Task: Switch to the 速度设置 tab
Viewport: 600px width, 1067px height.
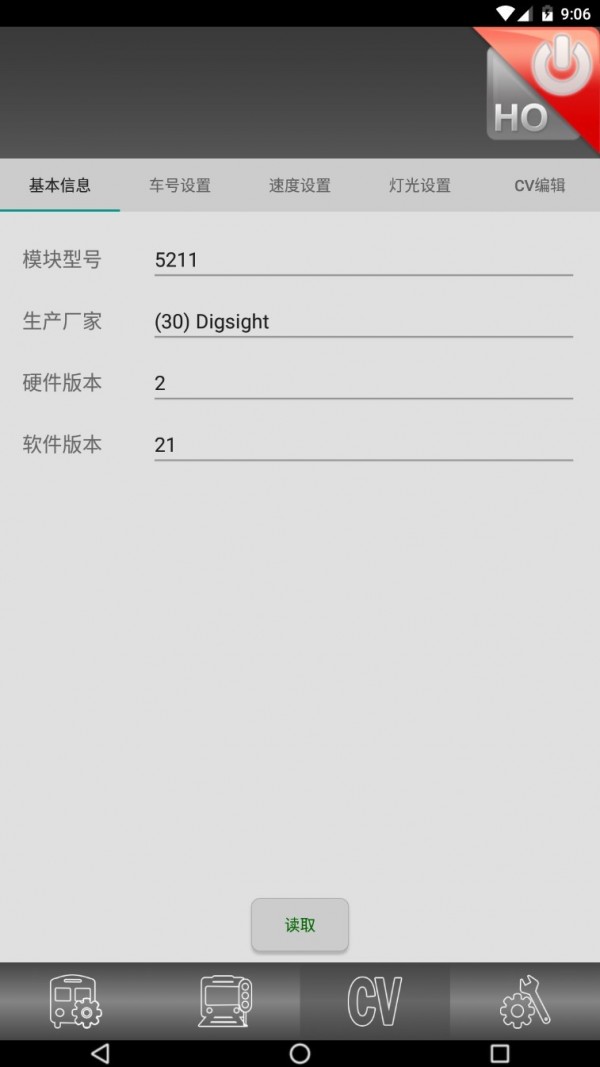Action: 300,186
